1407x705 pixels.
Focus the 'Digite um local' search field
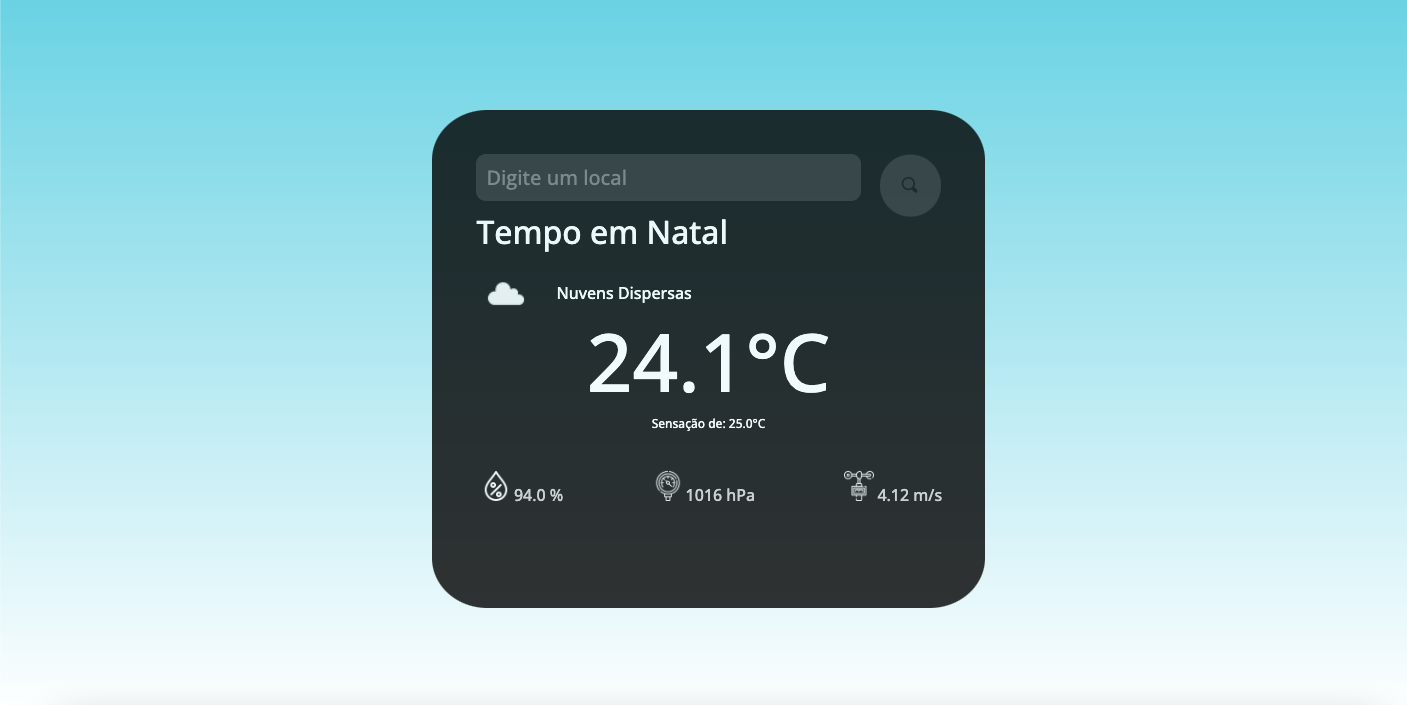(668, 178)
